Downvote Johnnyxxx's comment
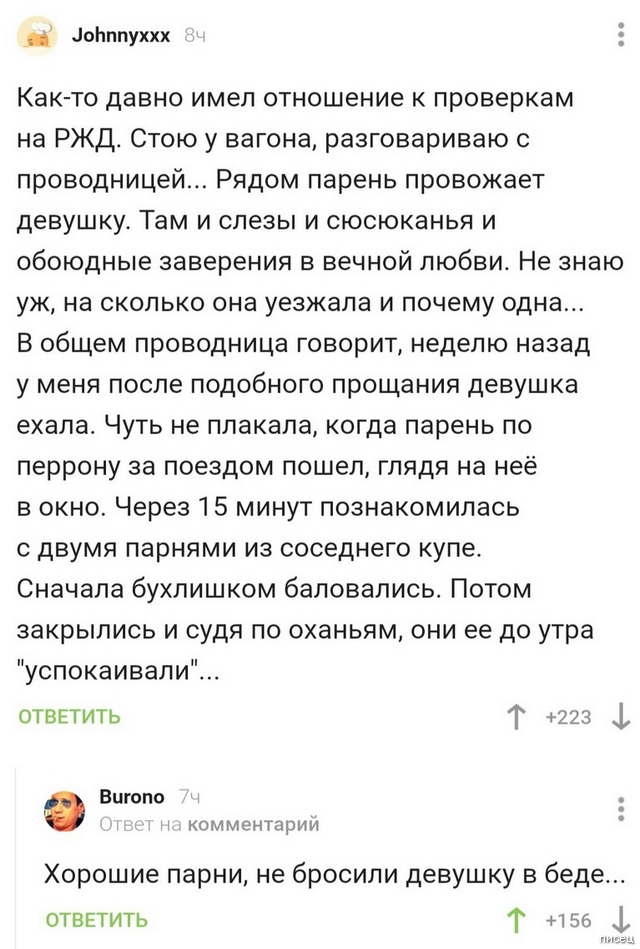 620,716
